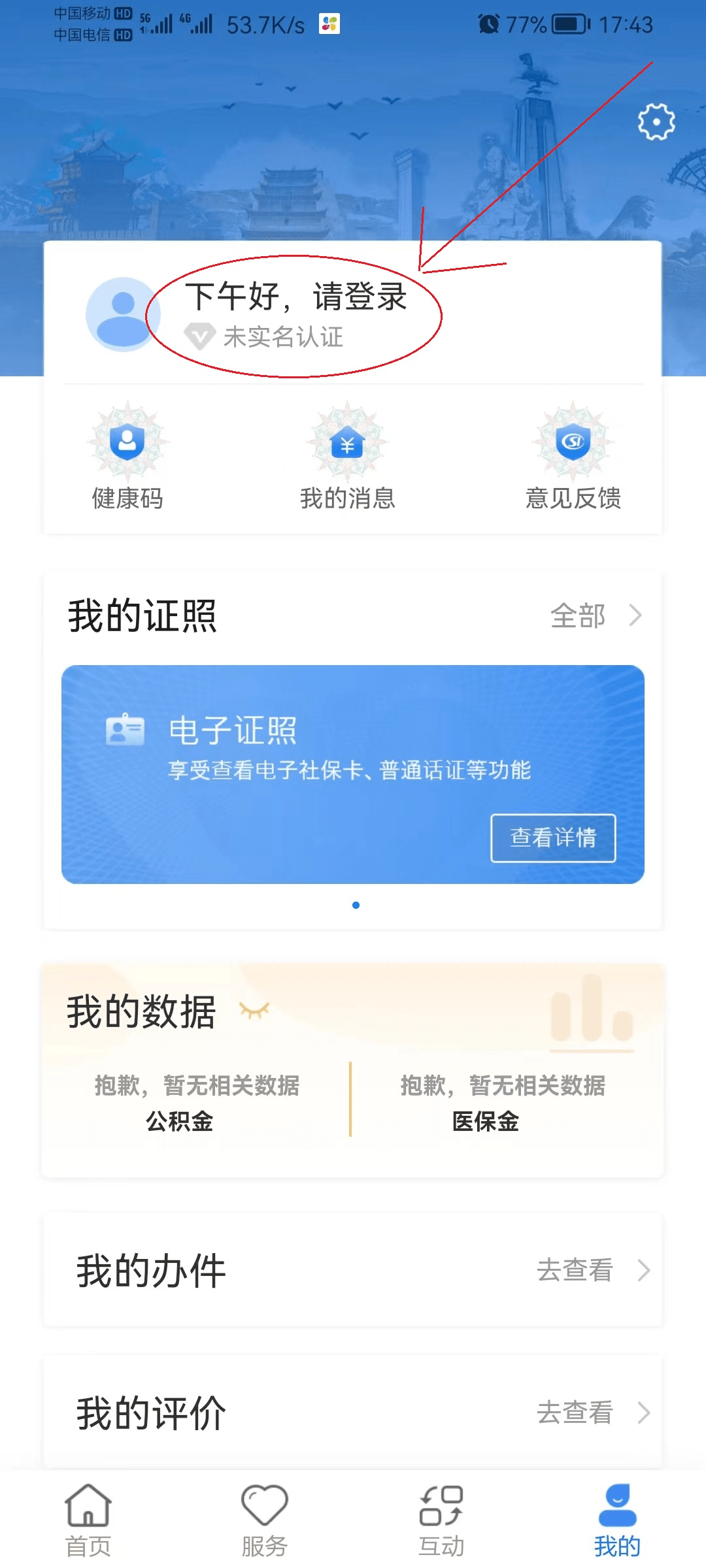The width and height of the screenshot is (706, 1568).
Task: Click the 电子证照 ID card icon
Action: (124, 730)
